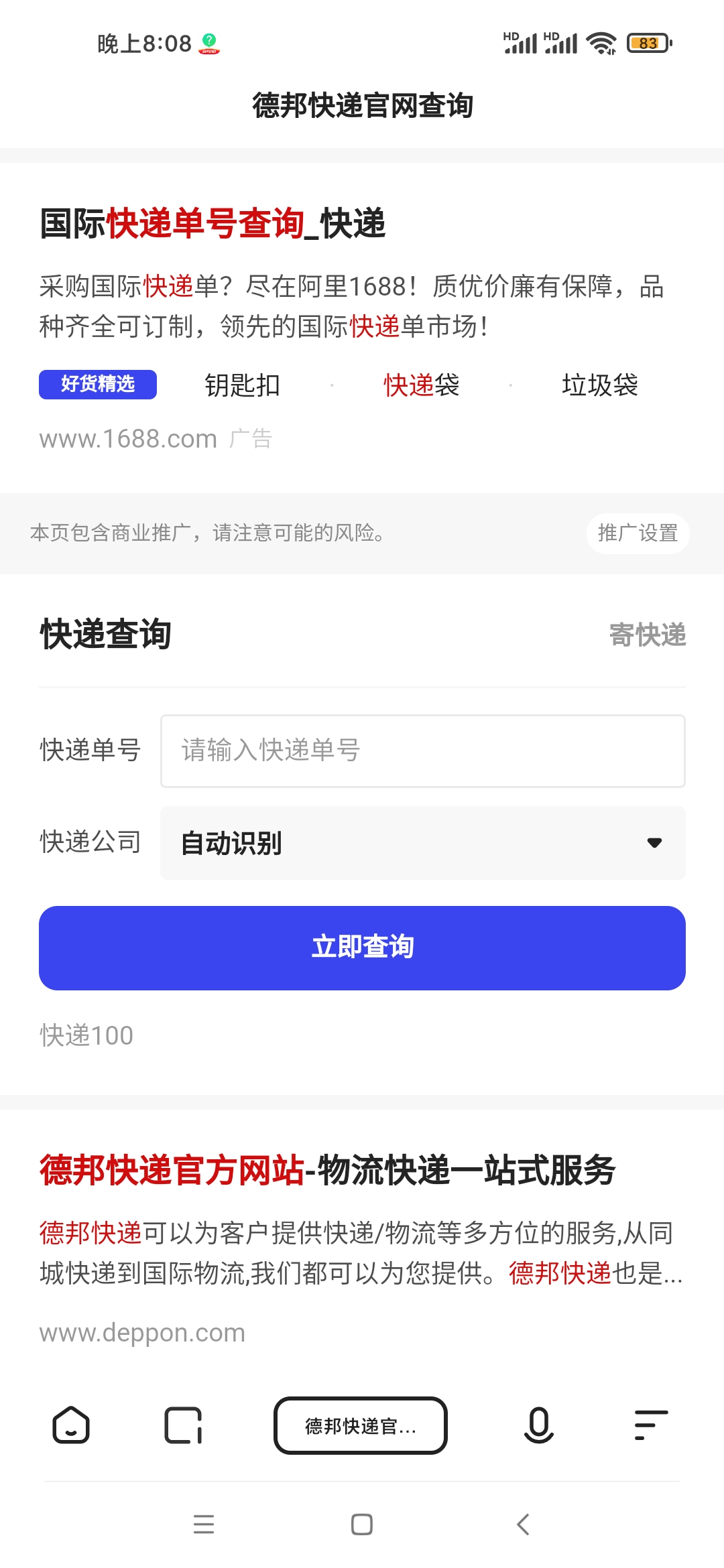
Task: Open the www.1688.com ad link
Action: click(x=126, y=439)
